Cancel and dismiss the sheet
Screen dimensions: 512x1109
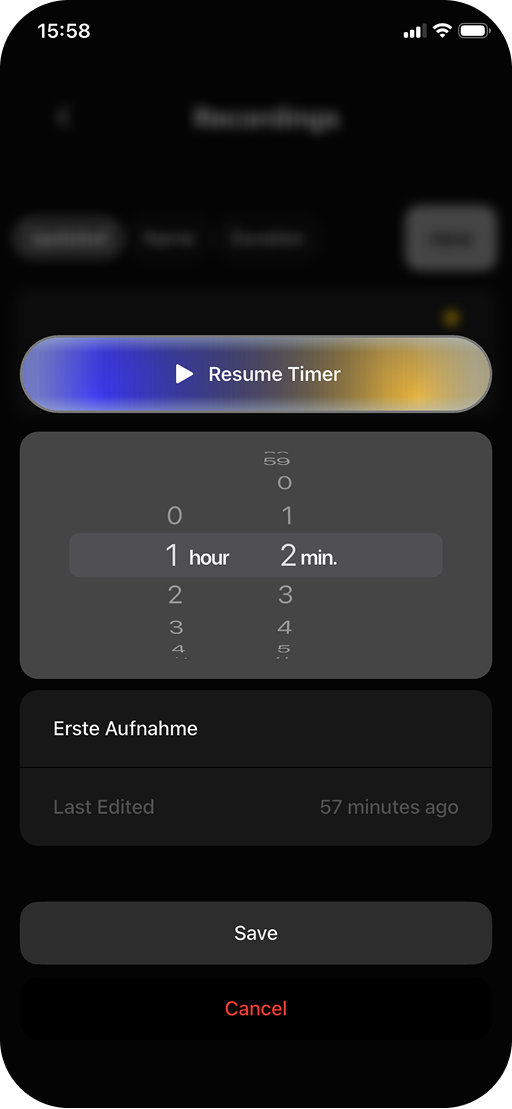pyautogui.click(x=255, y=1009)
